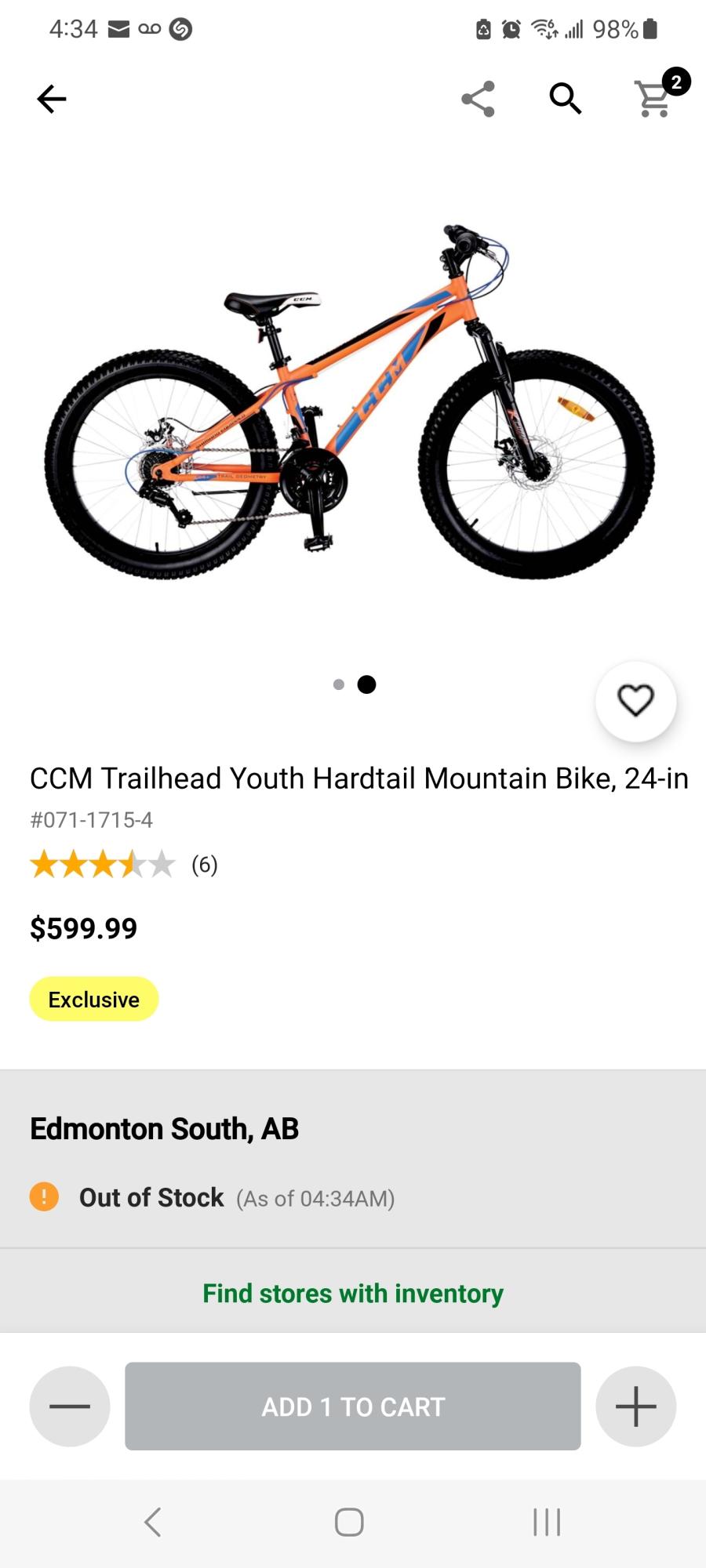Open Find stores with inventory
706x1568 pixels.
[x=352, y=1294]
